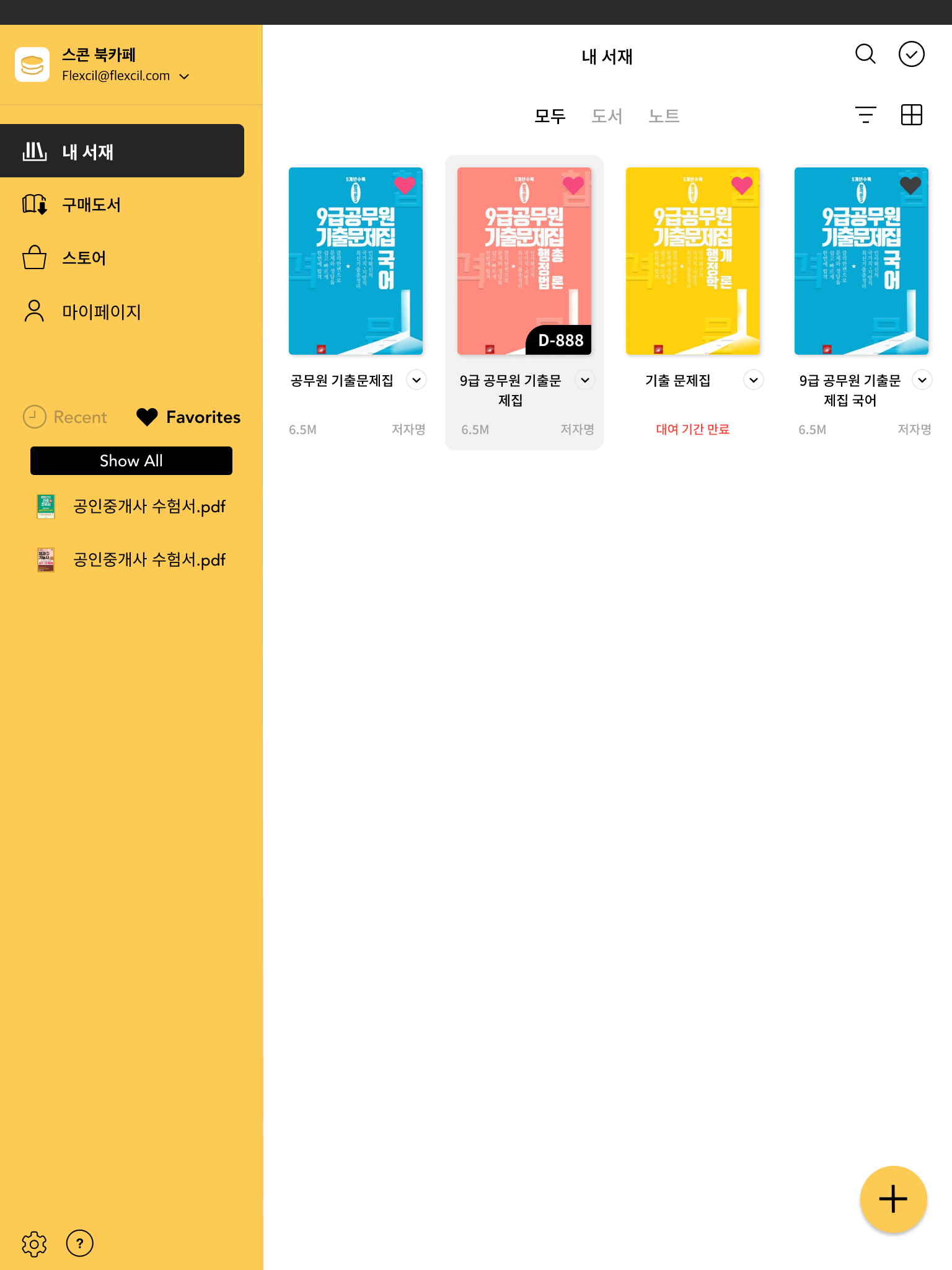The height and width of the screenshot is (1270, 952).
Task: Add a new item with plus button
Action: (x=892, y=1199)
